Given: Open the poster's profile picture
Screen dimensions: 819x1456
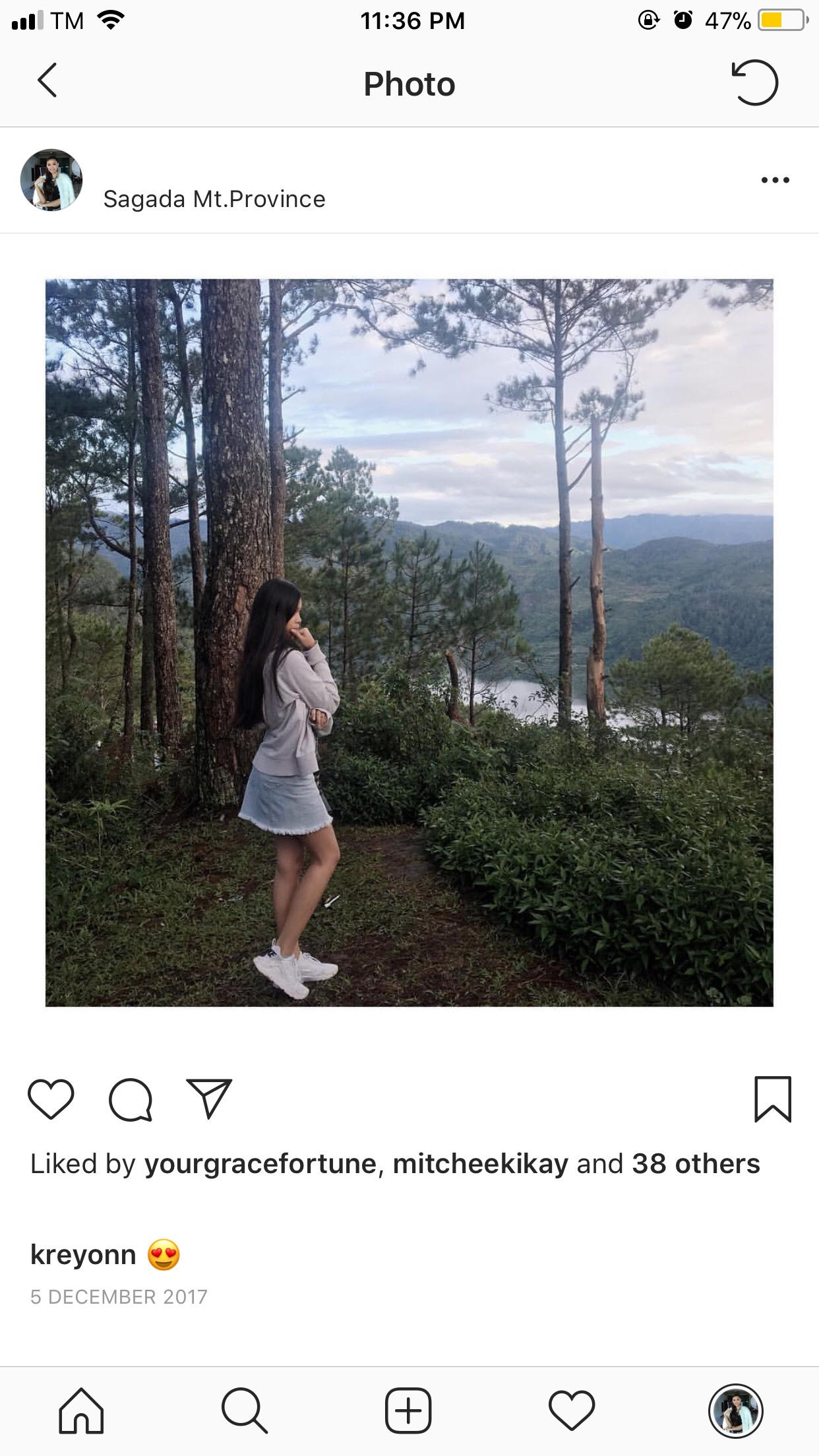Looking at the screenshot, I should 51,180.
